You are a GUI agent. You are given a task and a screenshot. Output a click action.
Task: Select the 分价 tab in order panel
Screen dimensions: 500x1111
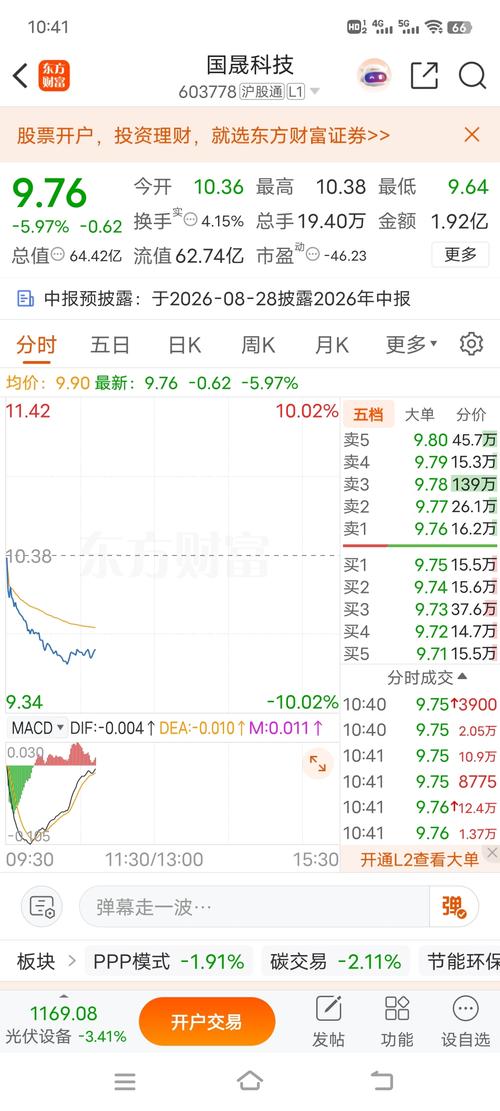point(471,414)
